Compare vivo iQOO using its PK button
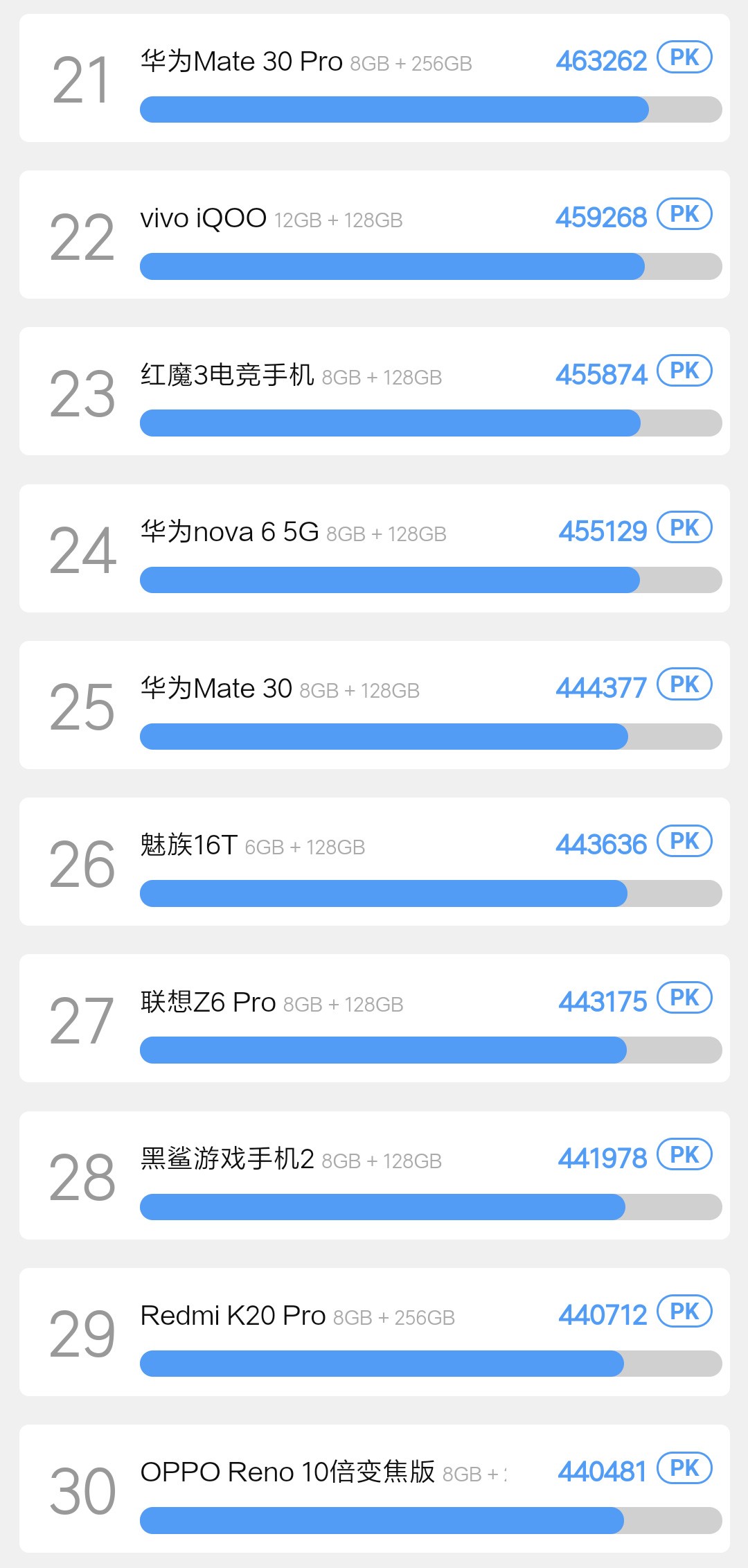748x1568 pixels. coord(684,214)
